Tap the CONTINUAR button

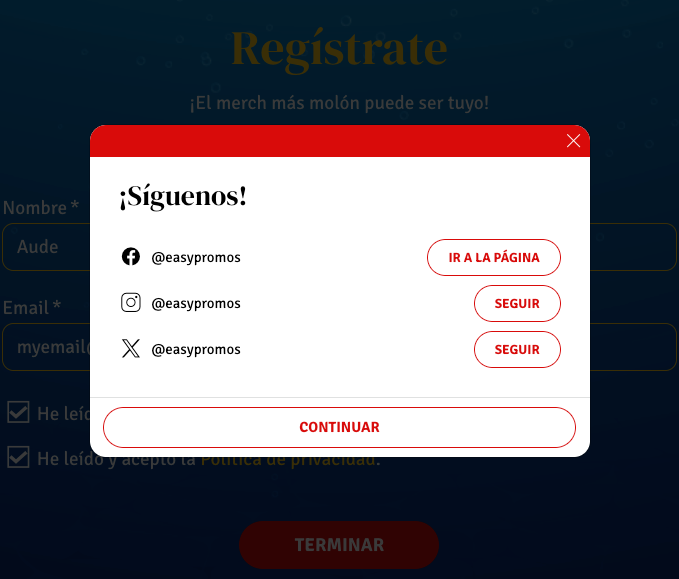[x=339, y=427]
